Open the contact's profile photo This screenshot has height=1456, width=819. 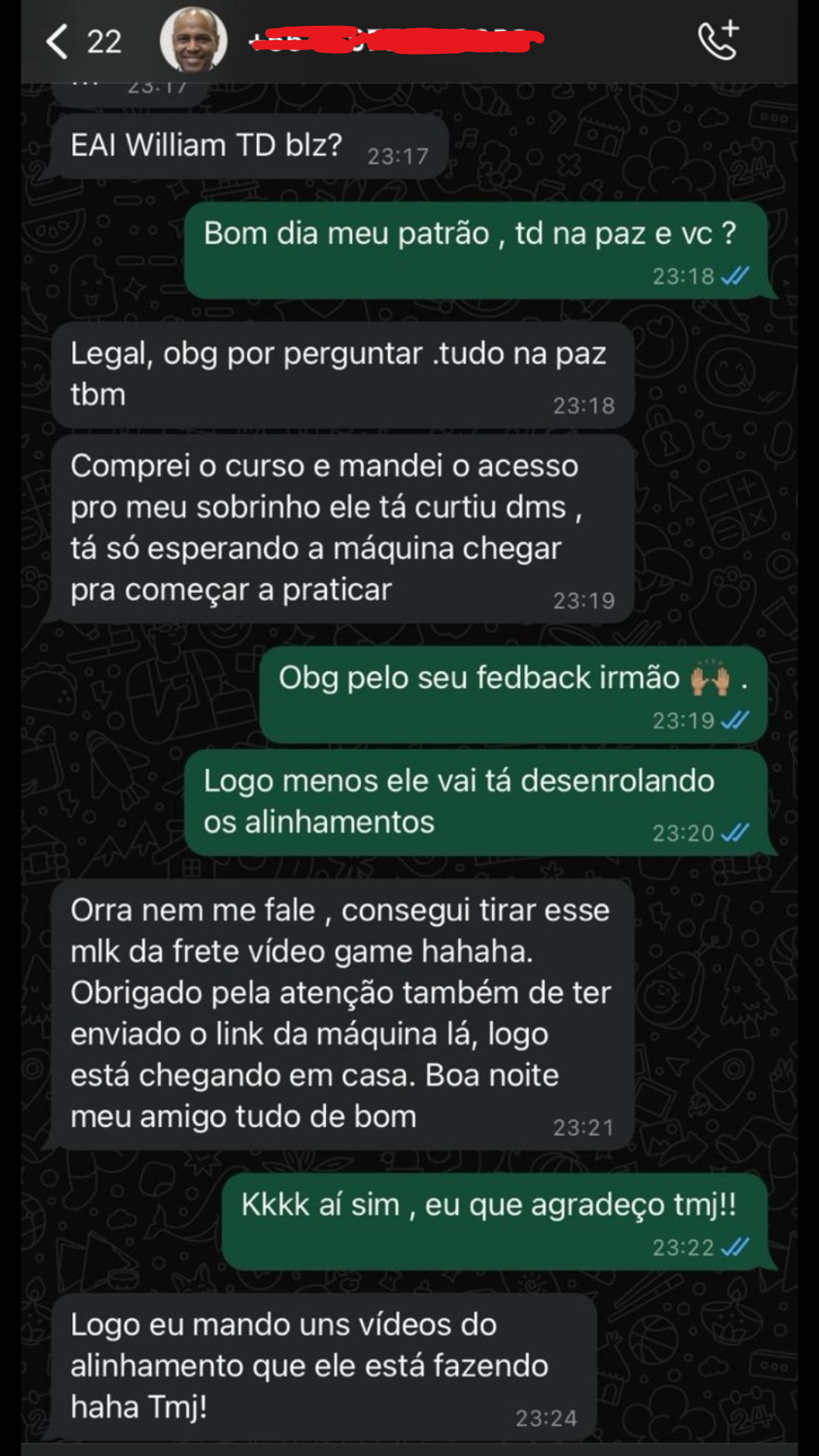tap(193, 40)
